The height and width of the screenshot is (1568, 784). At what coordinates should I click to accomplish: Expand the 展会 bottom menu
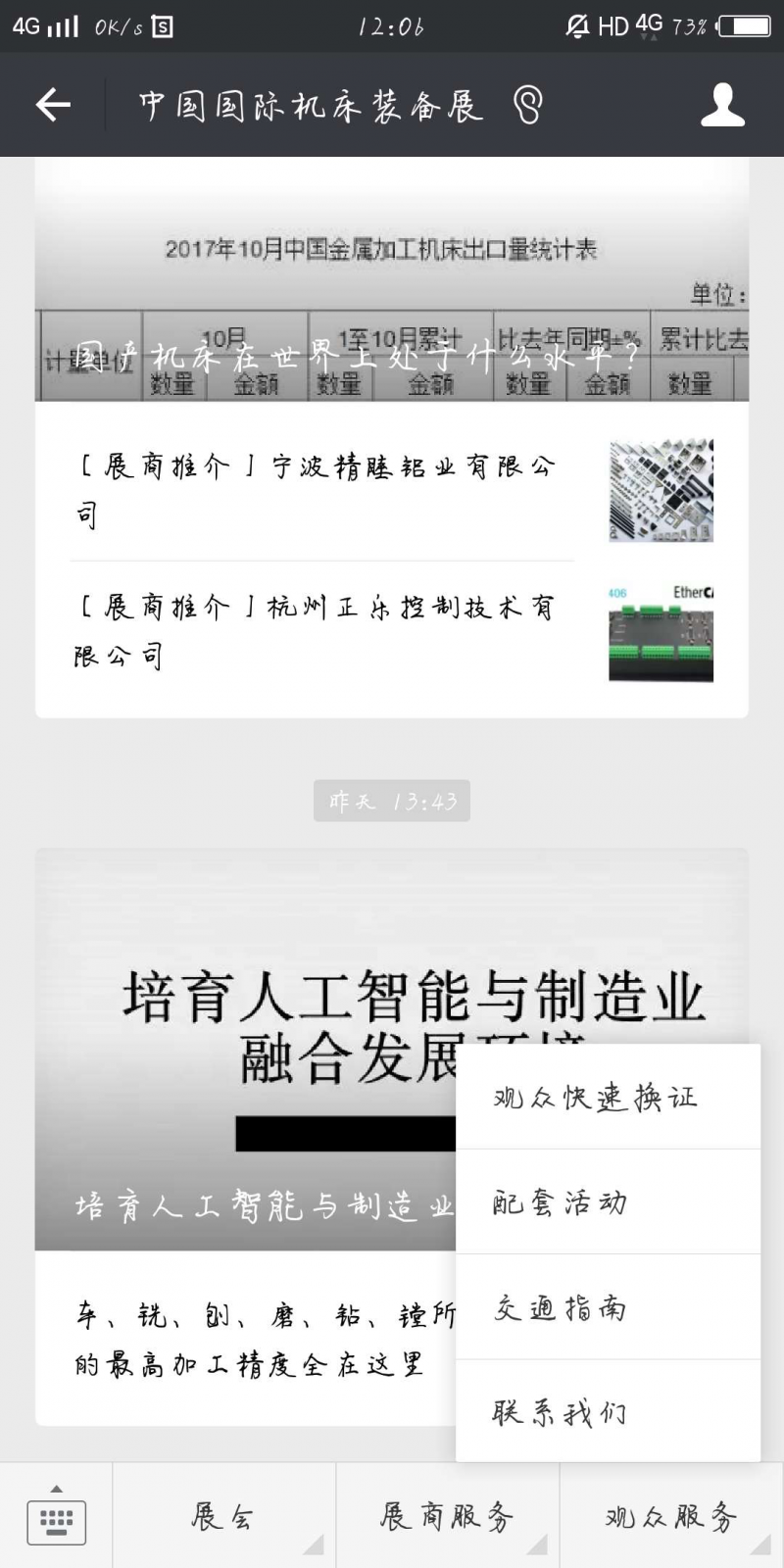tap(224, 1517)
